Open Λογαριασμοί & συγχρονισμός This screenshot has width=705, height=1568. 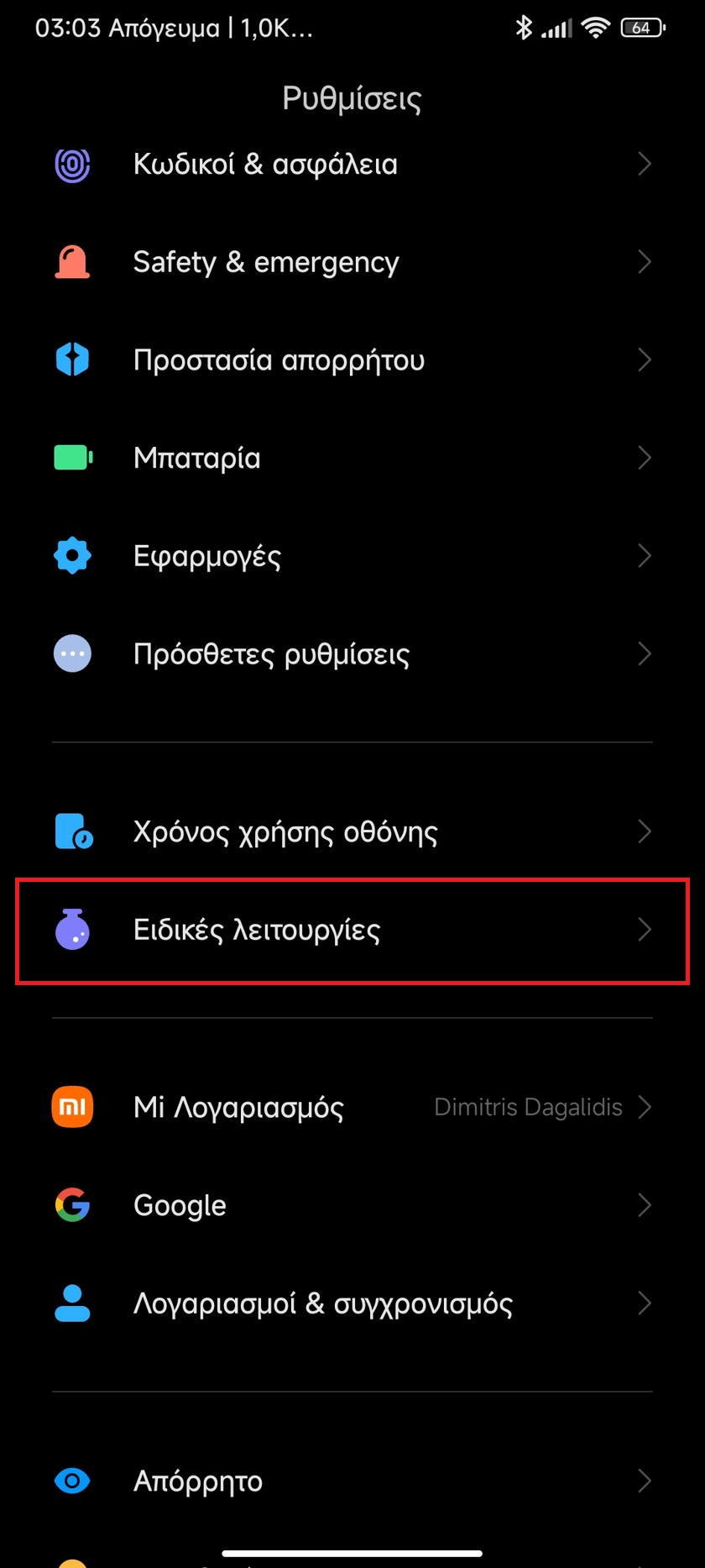pyautogui.click(x=352, y=1303)
